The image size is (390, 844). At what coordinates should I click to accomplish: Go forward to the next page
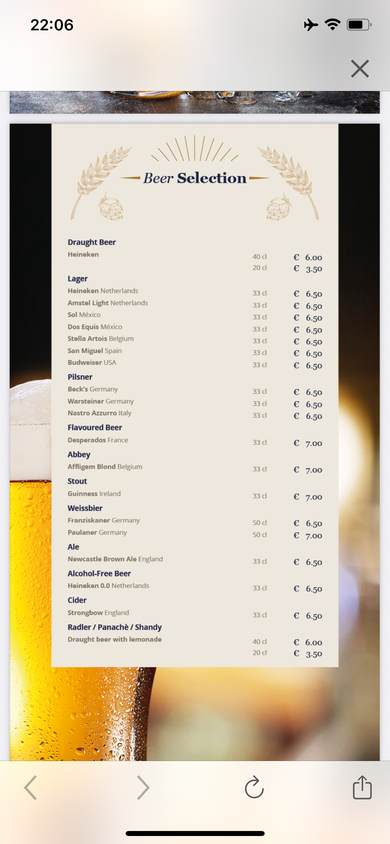143,788
